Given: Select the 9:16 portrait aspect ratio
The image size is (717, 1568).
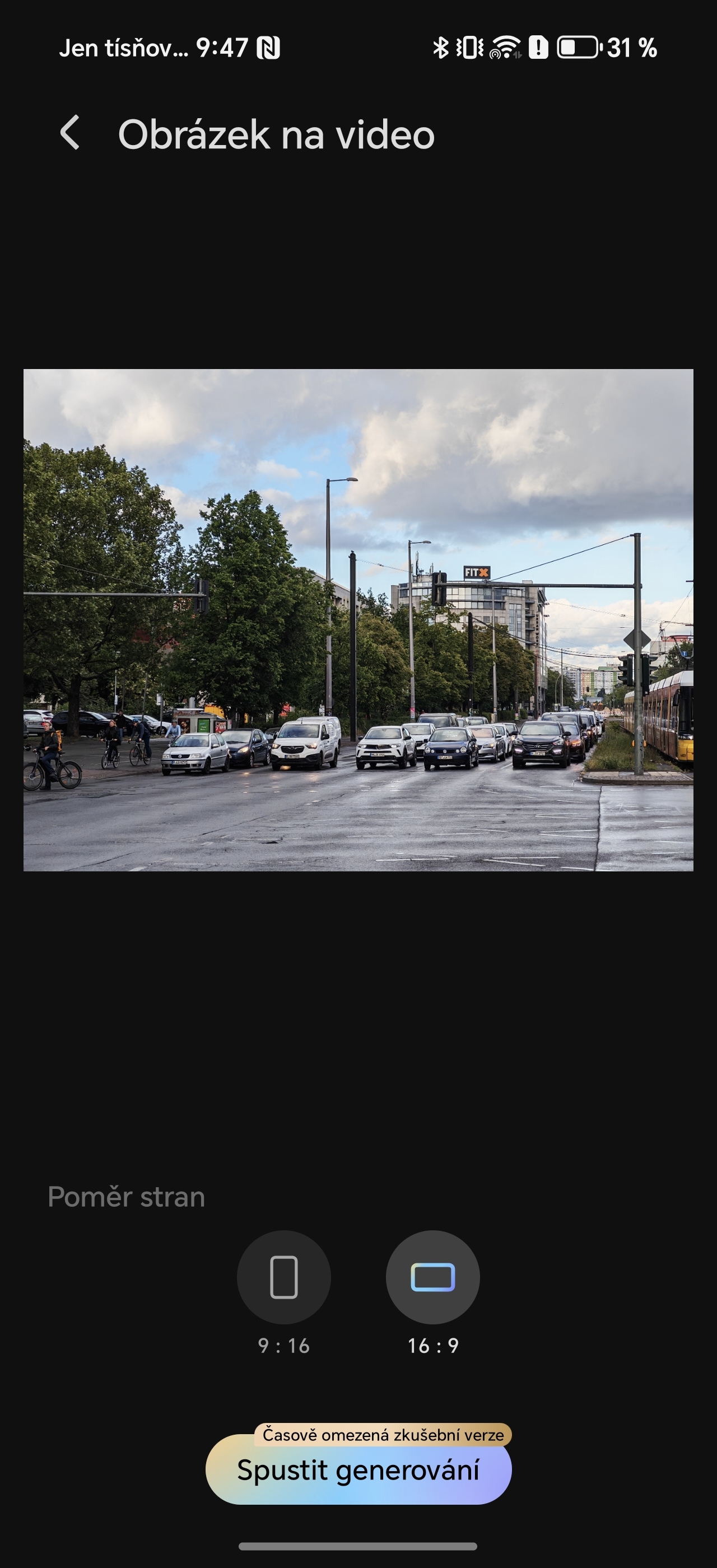Looking at the screenshot, I should click(x=283, y=1277).
